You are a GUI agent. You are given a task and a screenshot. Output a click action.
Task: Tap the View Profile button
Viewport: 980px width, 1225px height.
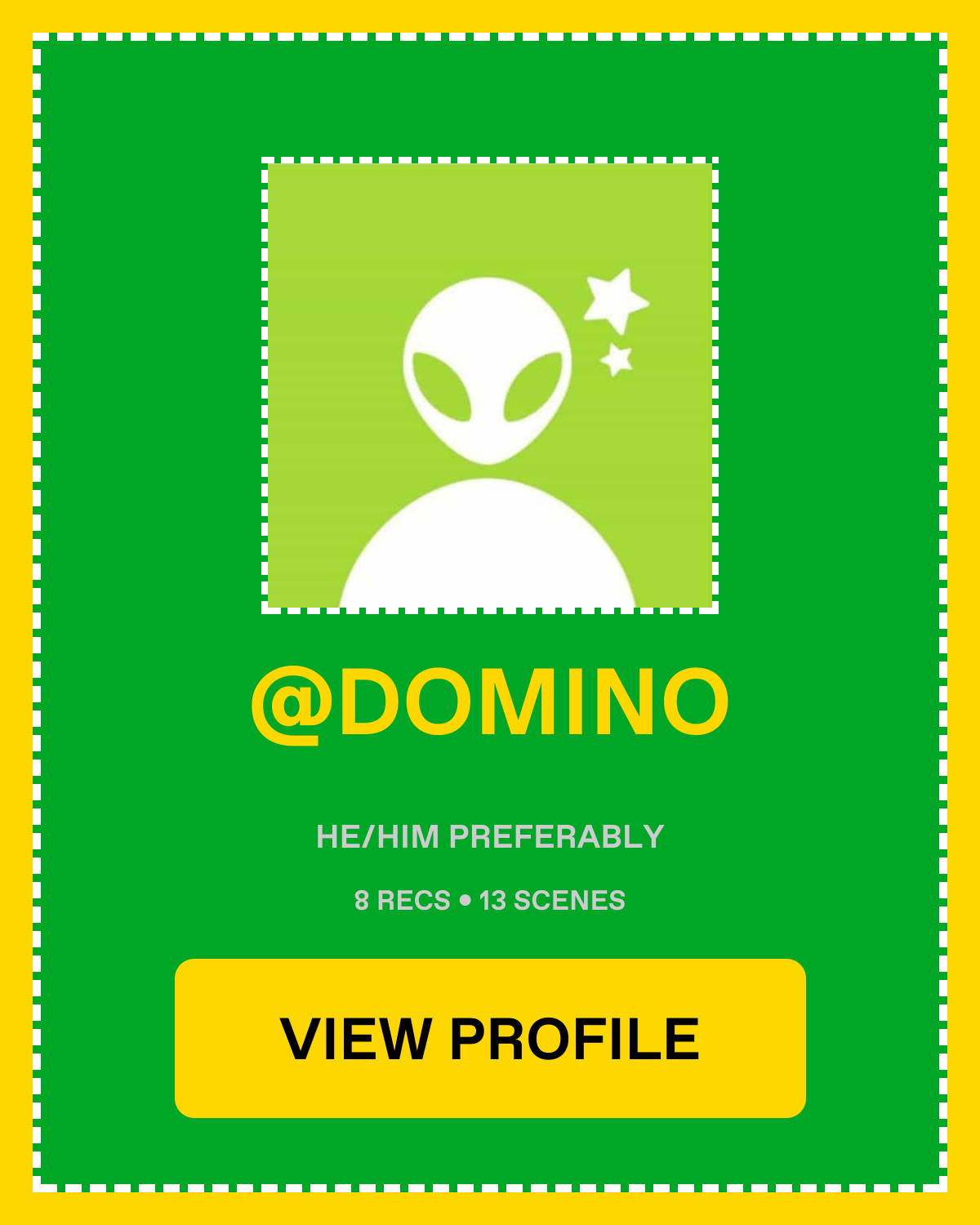click(490, 1038)
